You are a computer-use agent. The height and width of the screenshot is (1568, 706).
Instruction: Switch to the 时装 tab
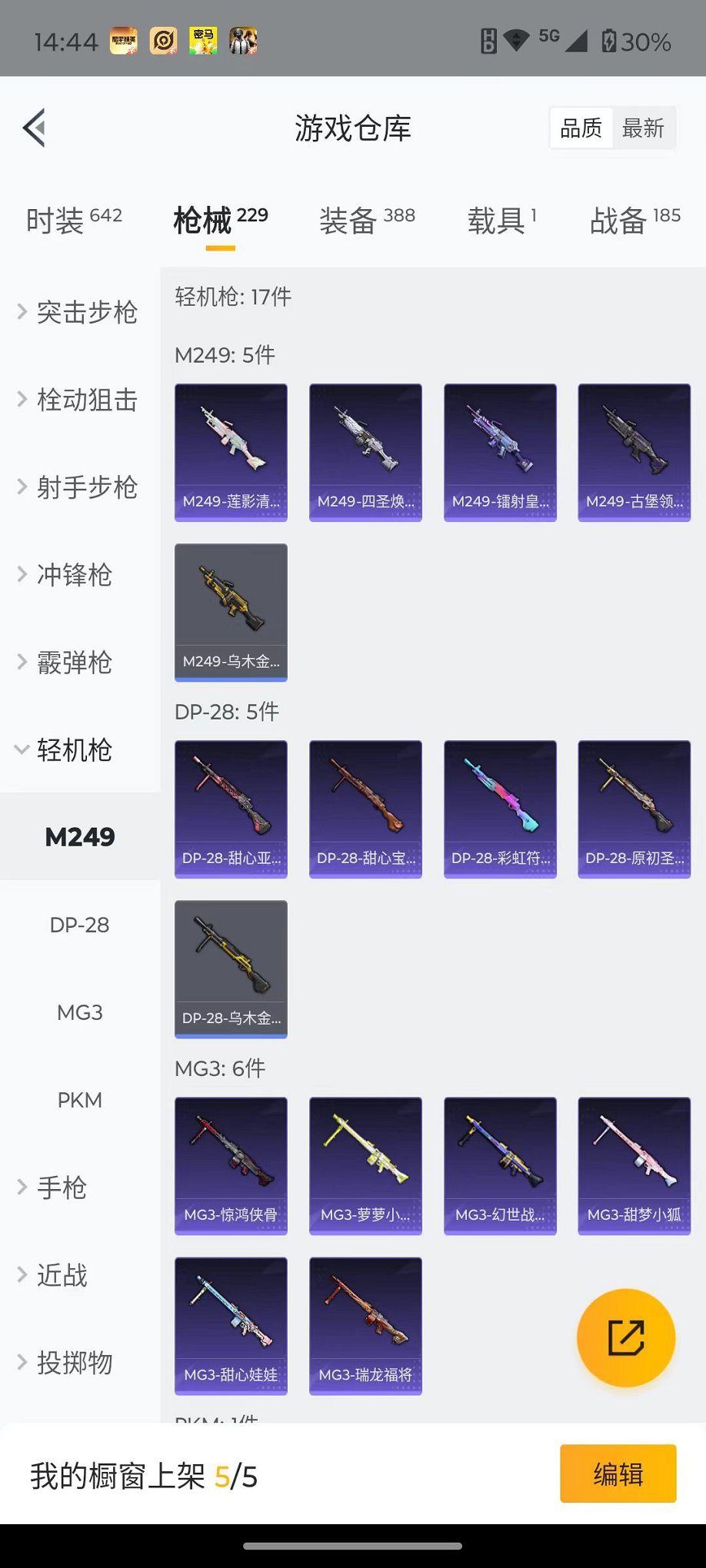[74, 221]
